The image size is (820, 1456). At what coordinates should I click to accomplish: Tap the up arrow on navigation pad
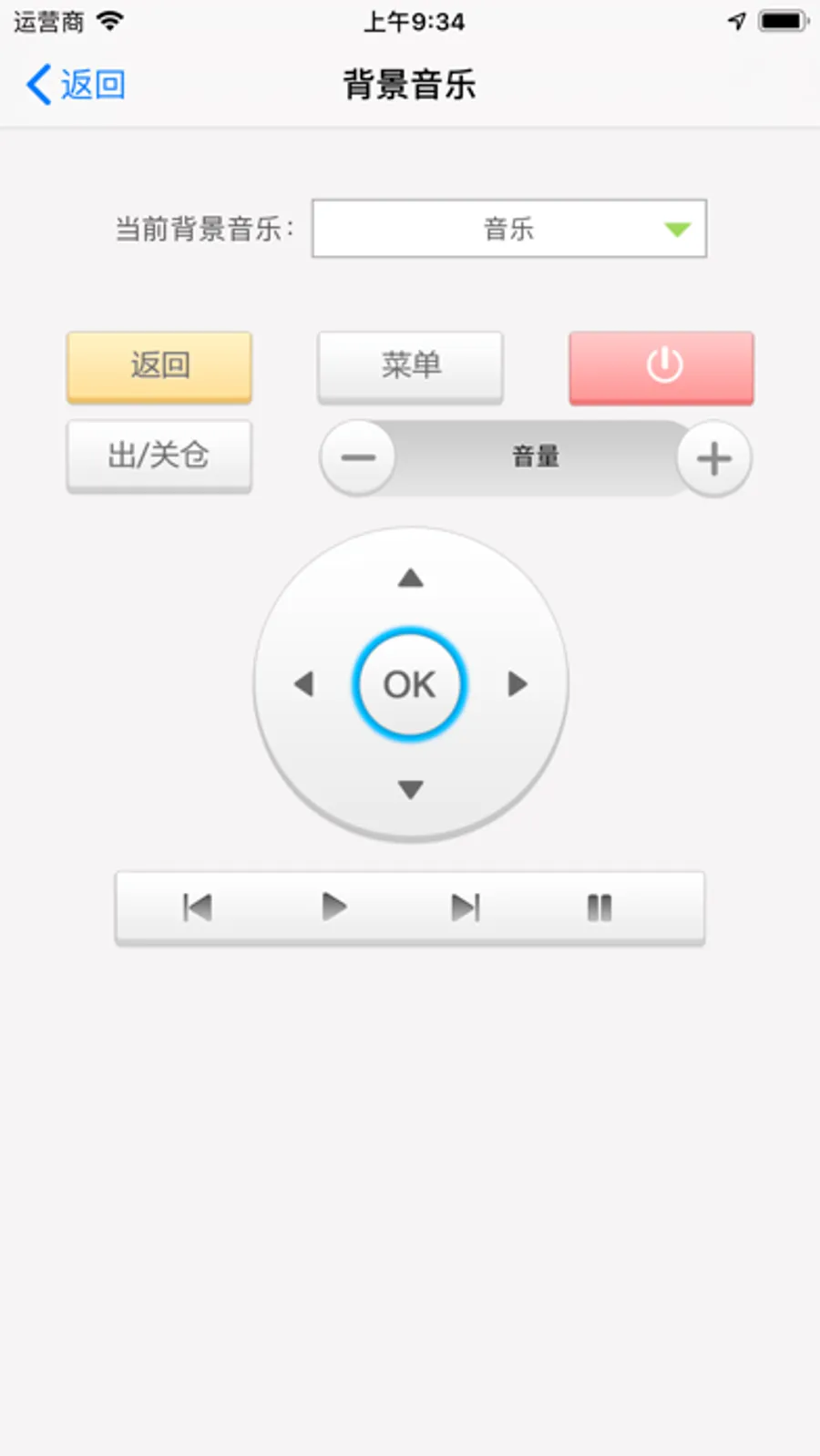coord(410,577)
